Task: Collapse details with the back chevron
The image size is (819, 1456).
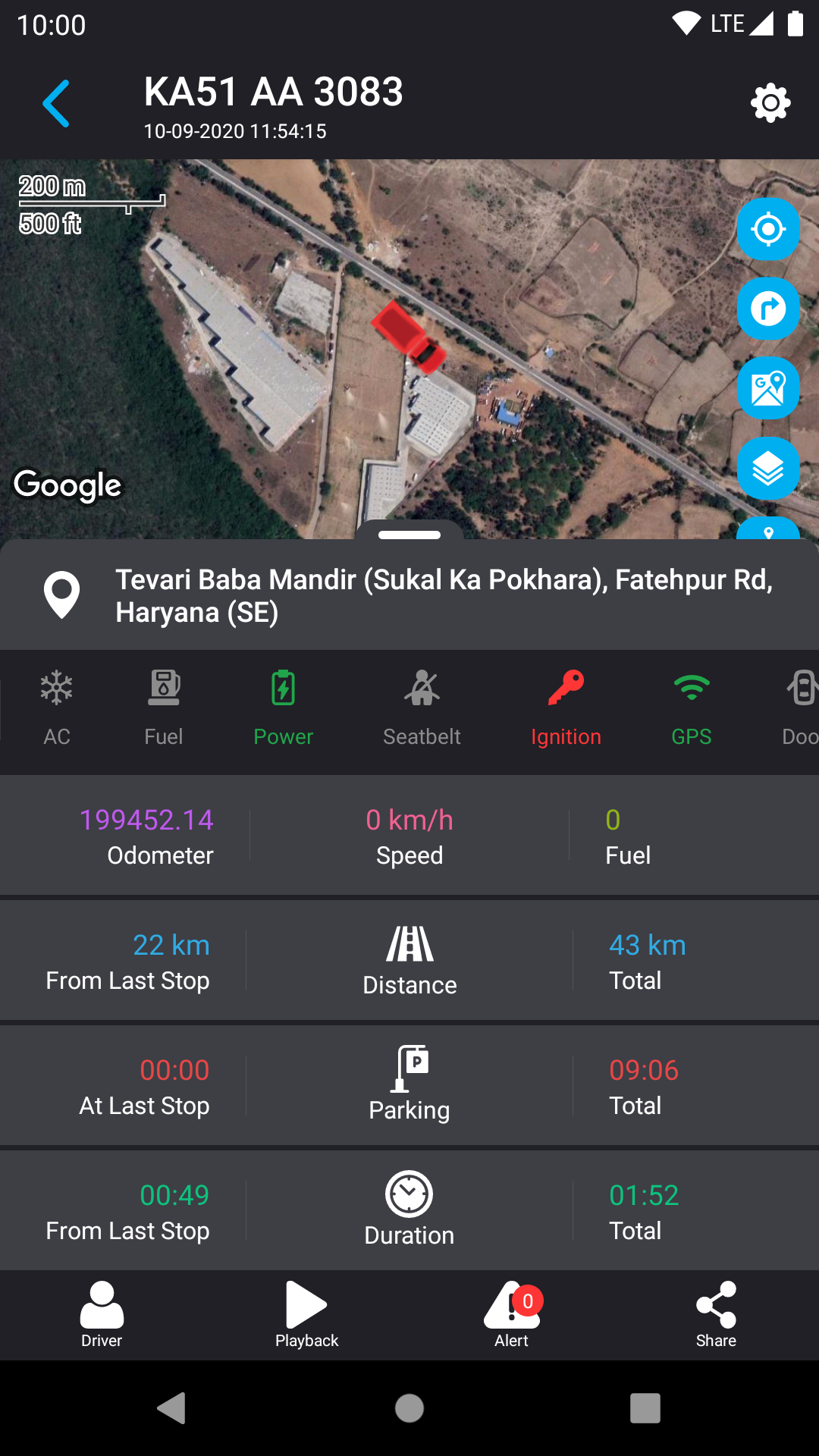Action: click(57, 103)
